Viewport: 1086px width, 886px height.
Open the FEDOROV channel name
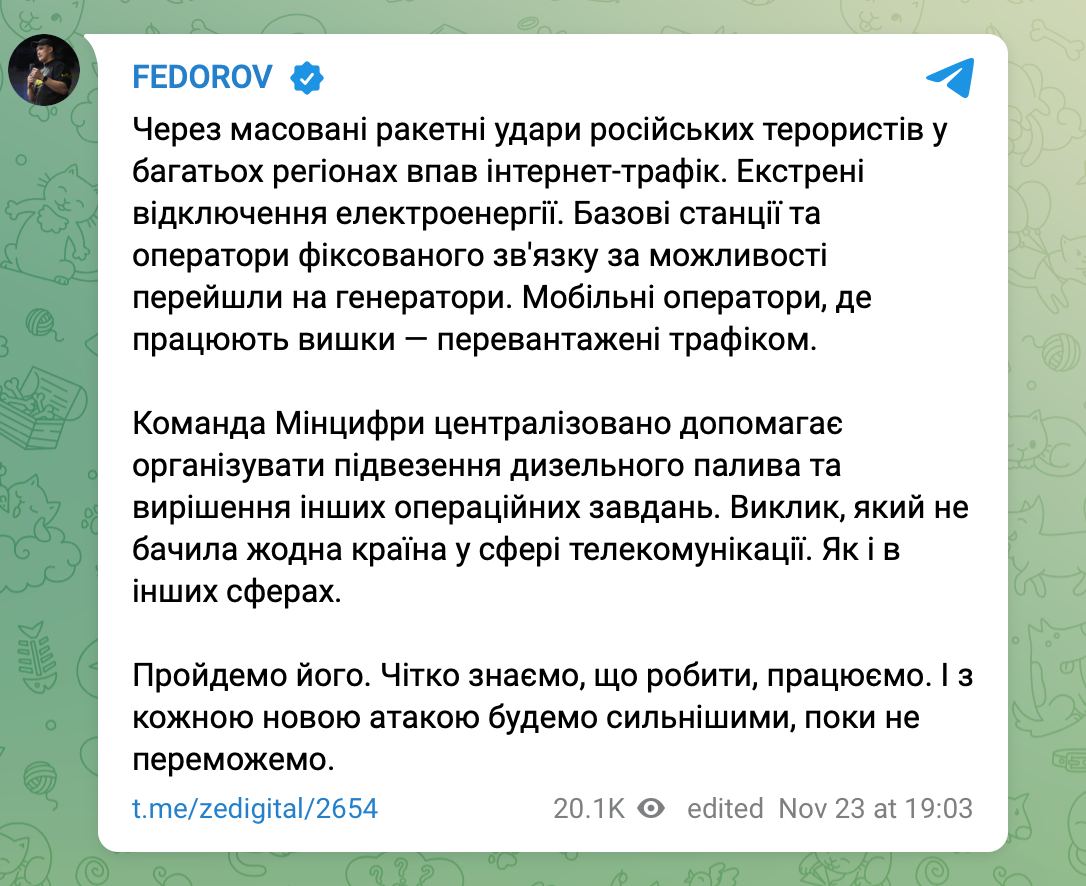[x=202, y=78]
